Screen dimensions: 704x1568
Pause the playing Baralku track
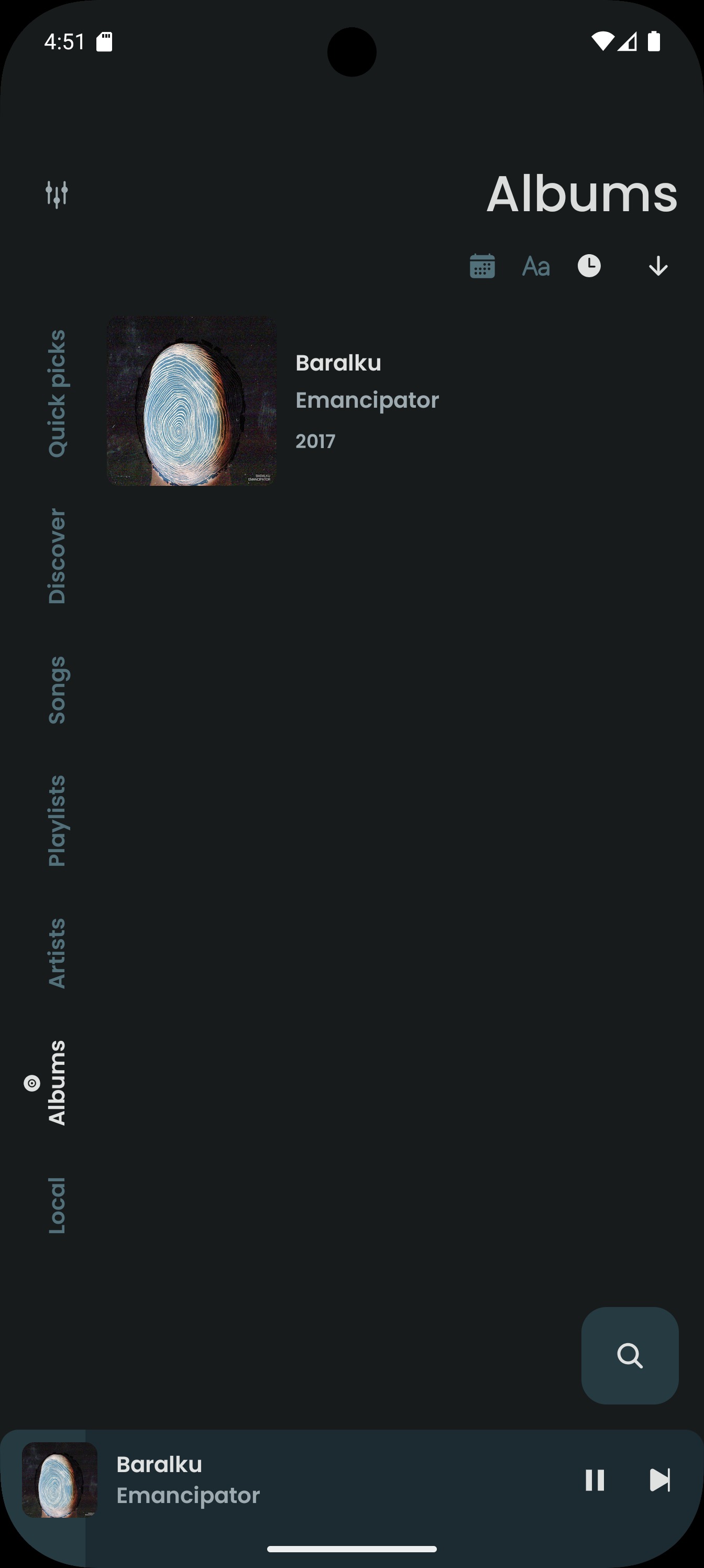(595, 1480)
